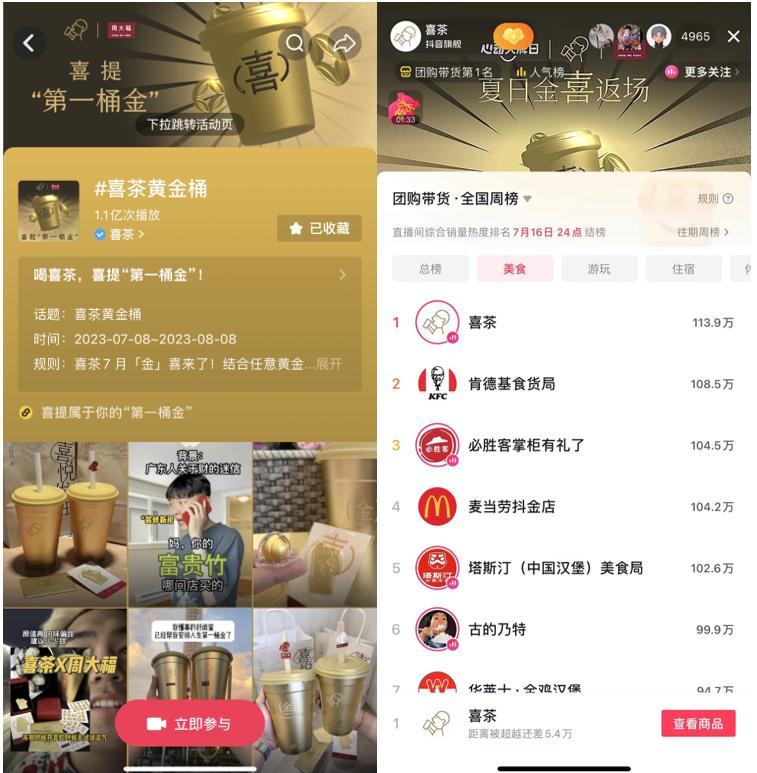Select the 住宿 category tab
The height and width of the screenshot is (773, 757).
pyautogui.click(x=683, y=269)
